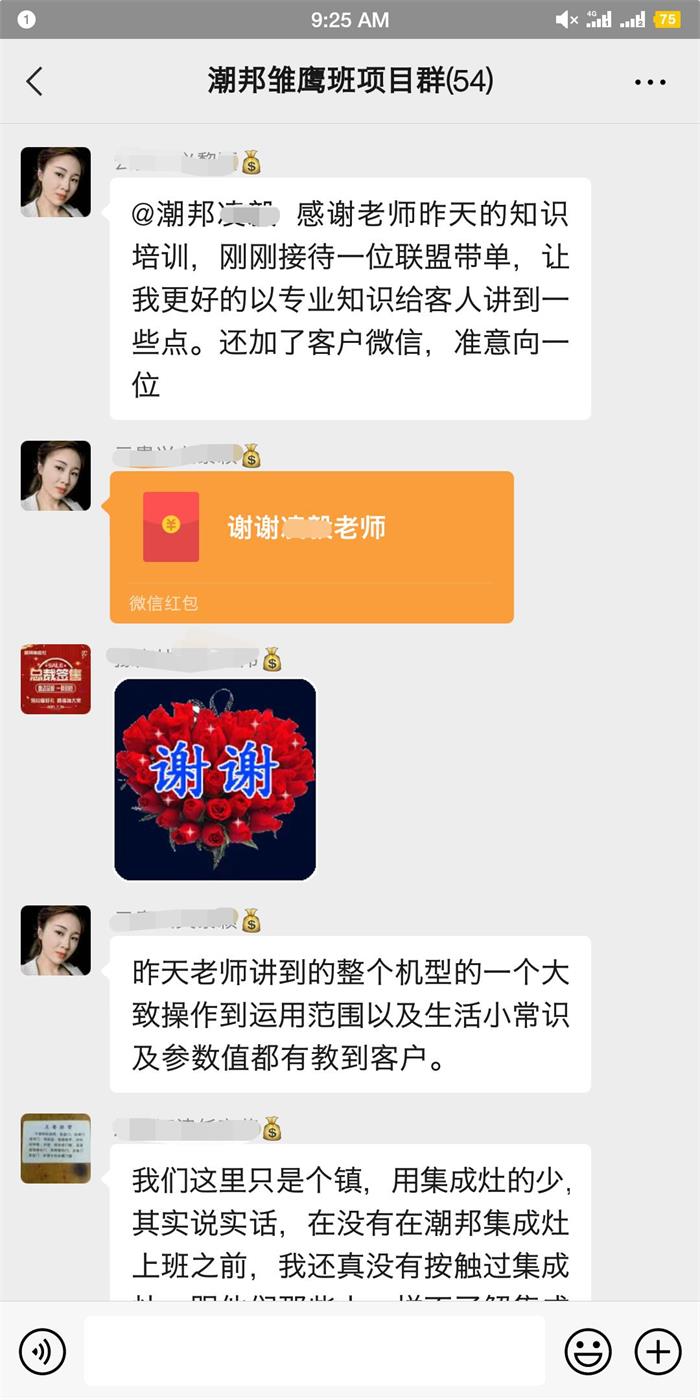This screenshot has height=1400, width=700.
Task: Focus the message text input field
Action: pos(314,1351)
